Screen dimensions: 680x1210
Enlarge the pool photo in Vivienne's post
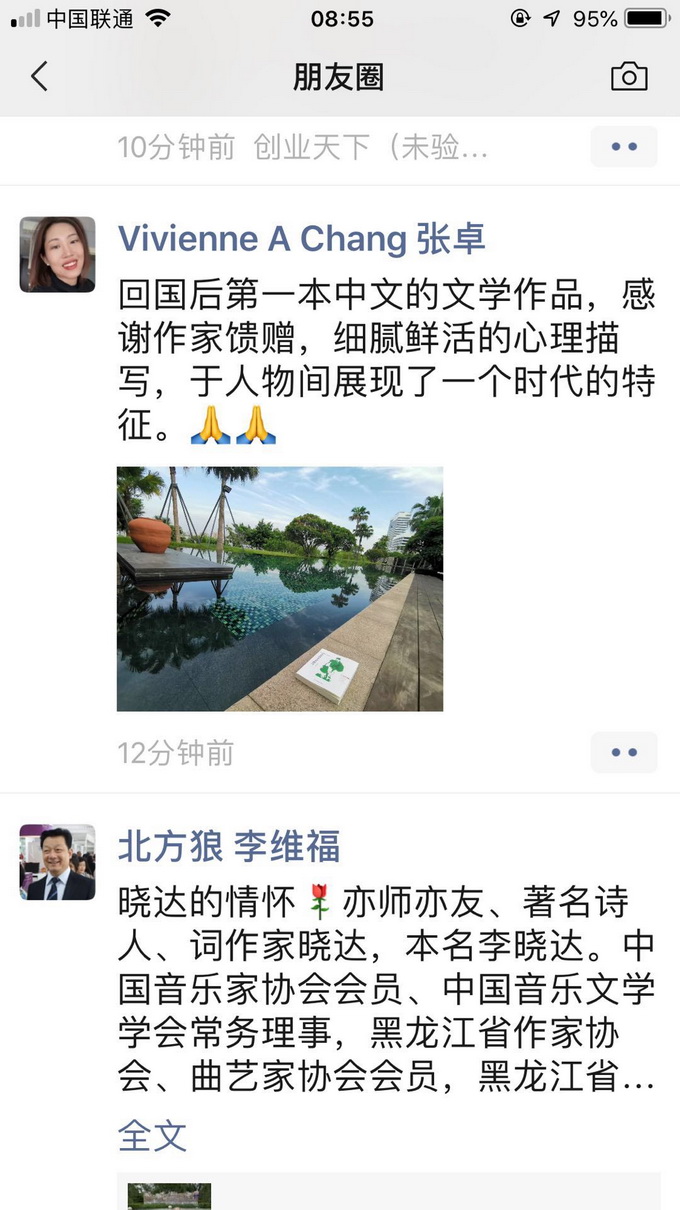pos(280,588)
